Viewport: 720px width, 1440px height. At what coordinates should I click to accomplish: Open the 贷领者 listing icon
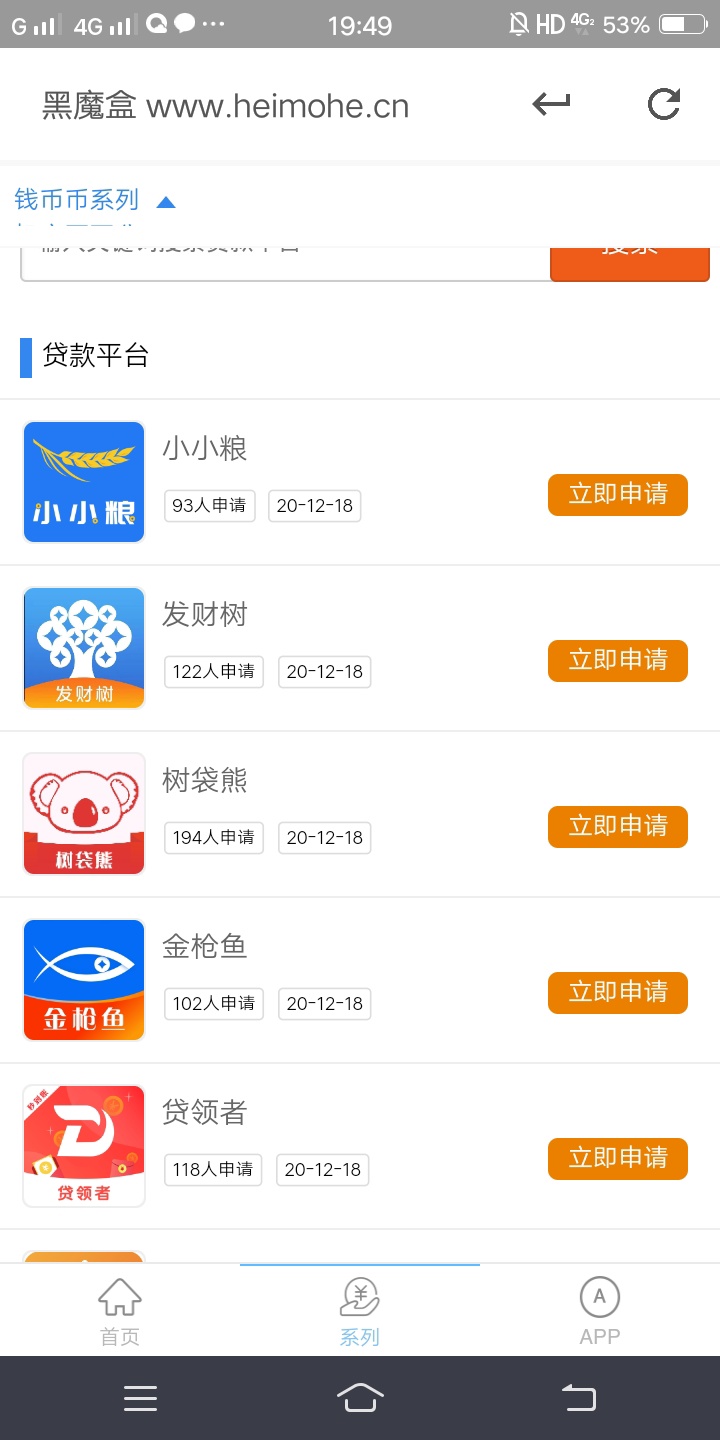(x=84, y=1146)
